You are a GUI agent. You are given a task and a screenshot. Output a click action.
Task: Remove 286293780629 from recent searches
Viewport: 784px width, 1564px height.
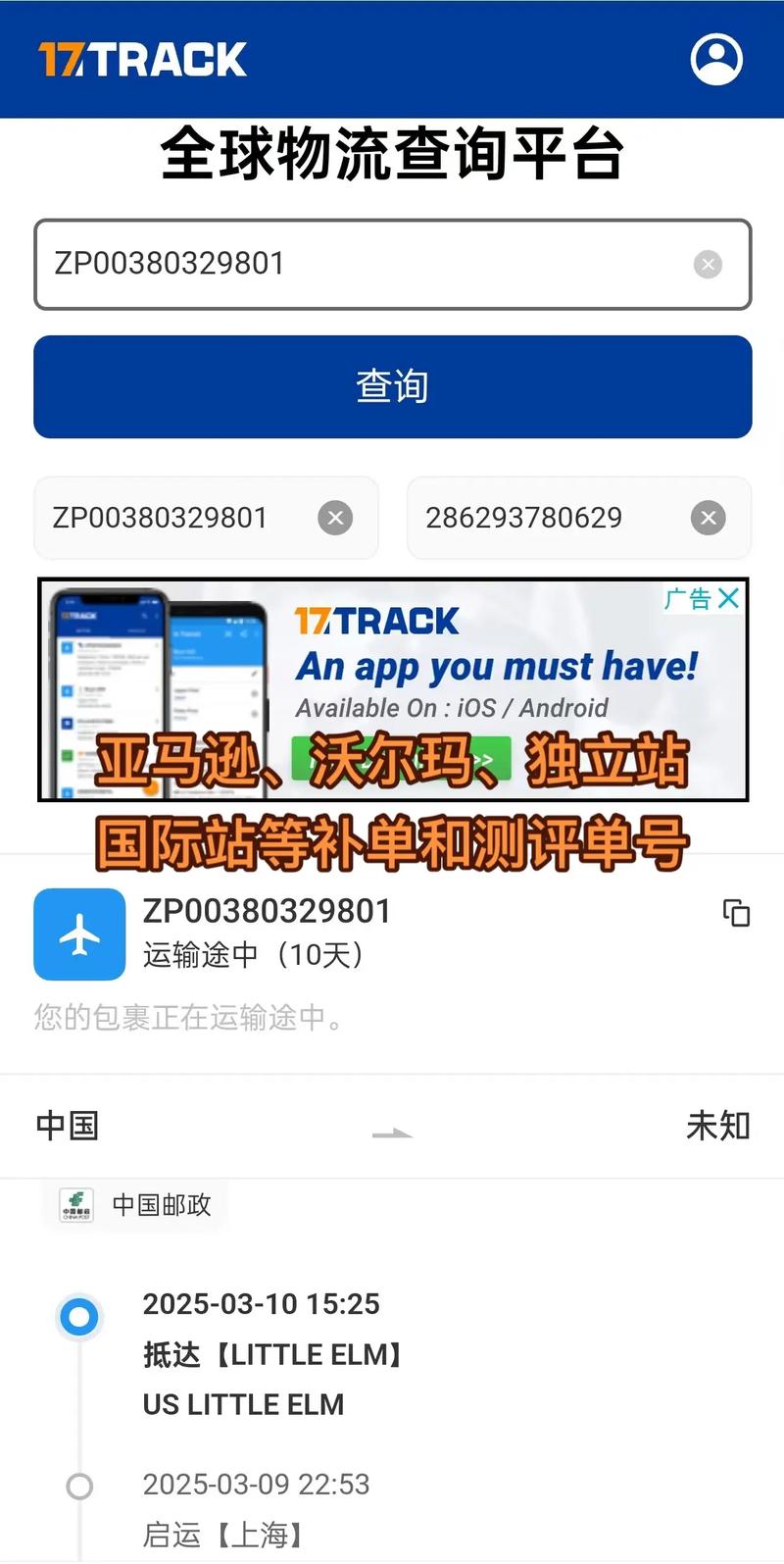(x=708, y=518)
